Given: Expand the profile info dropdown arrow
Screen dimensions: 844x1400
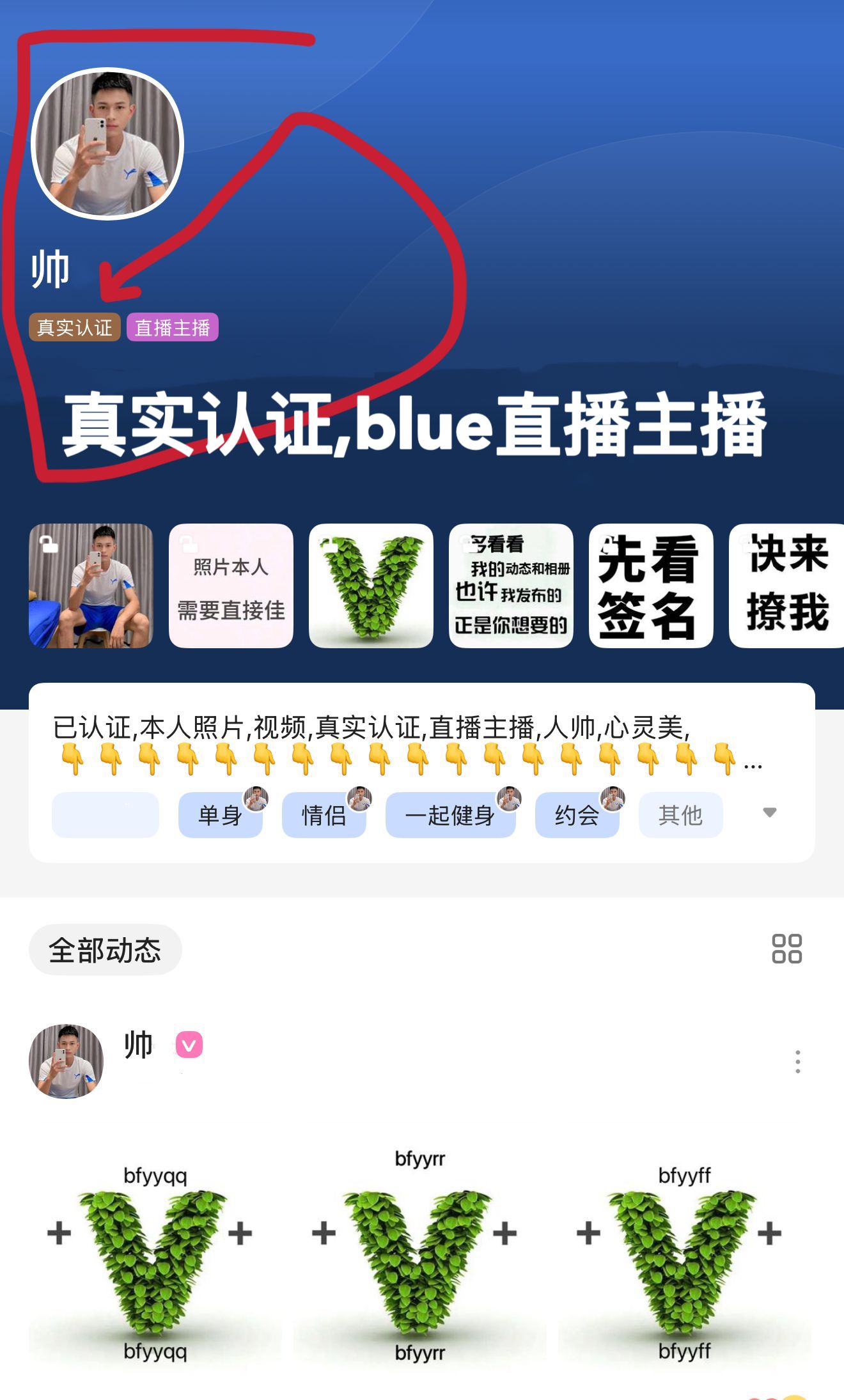Looking at the screenshot, I should click(770, 813).
